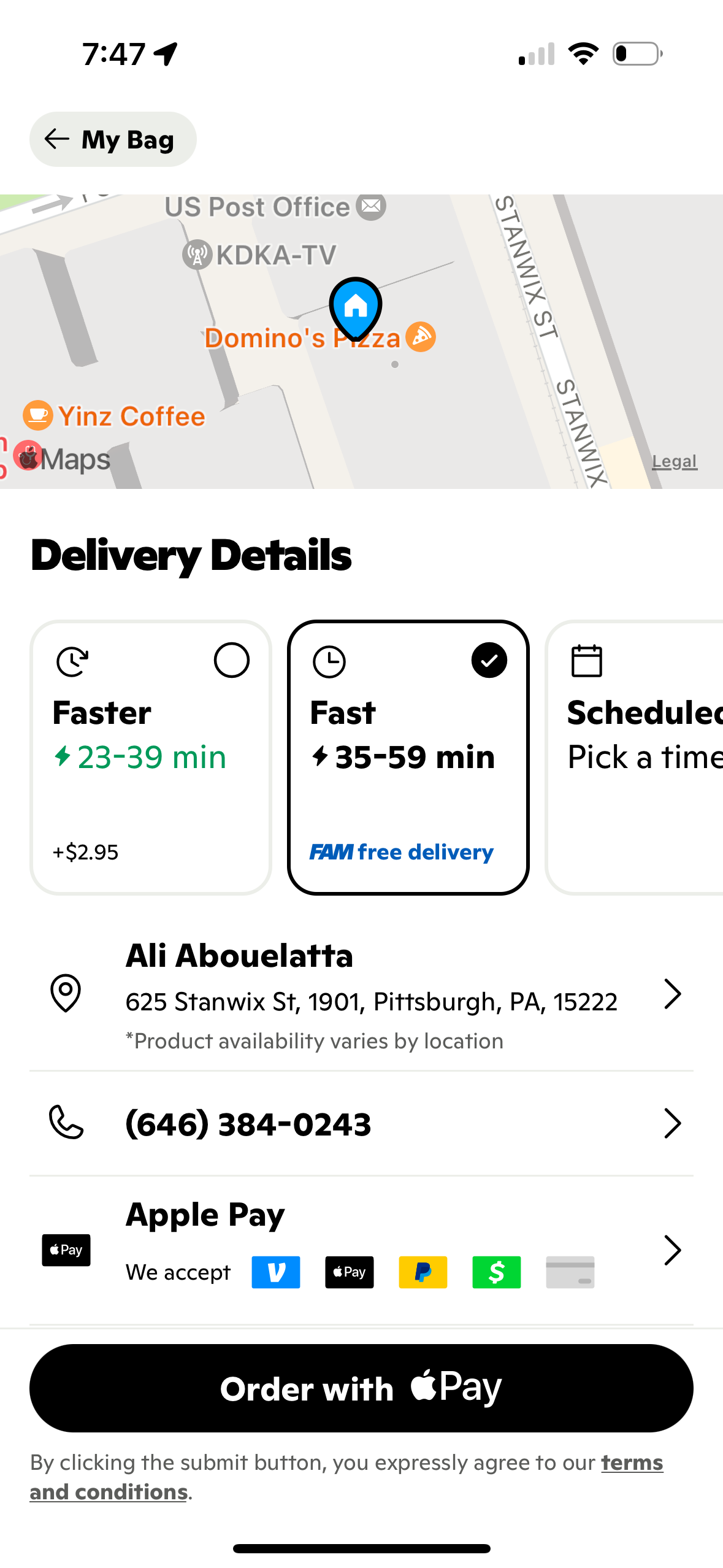Select the Domino's Pizza icon on map

pyautogui.click(x=421, y=336)
